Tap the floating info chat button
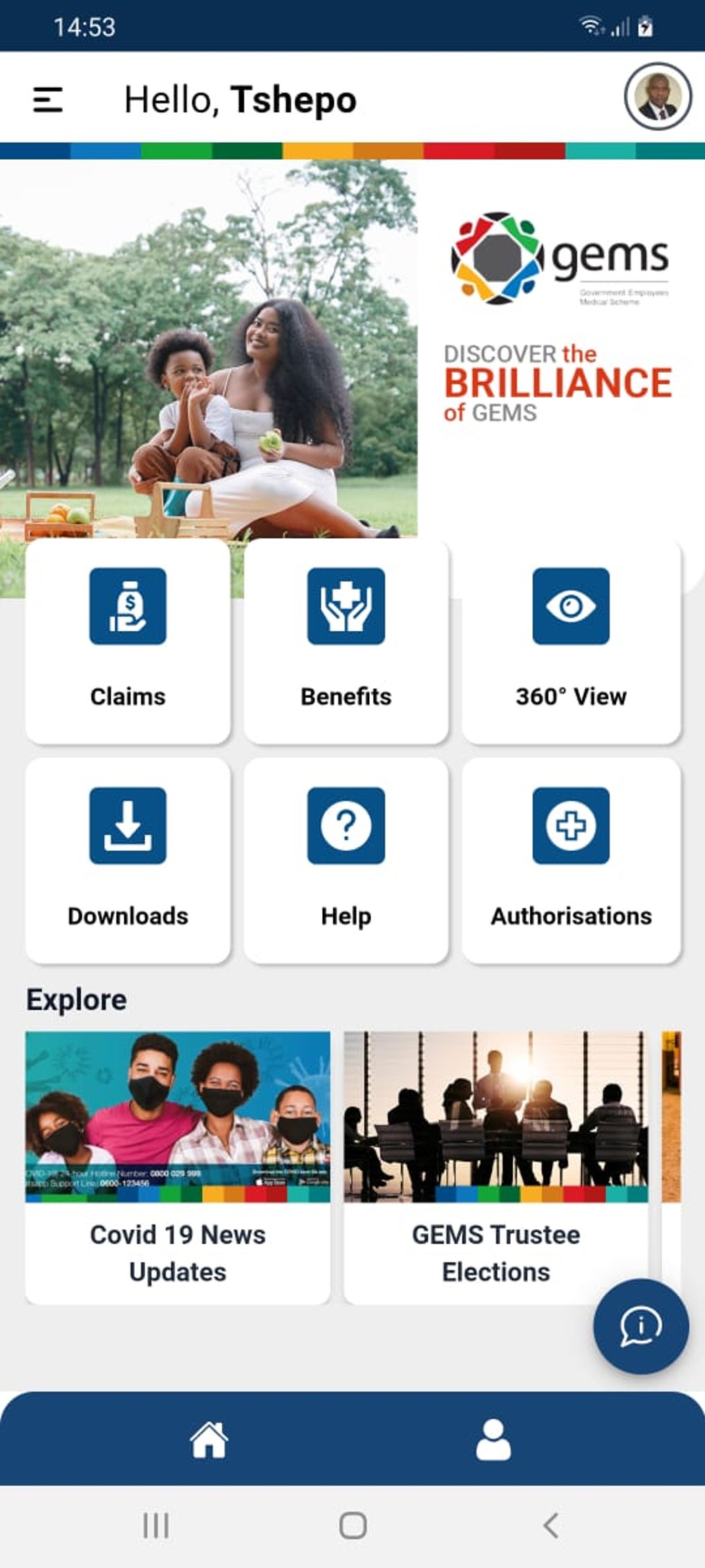 [641, 1326]
